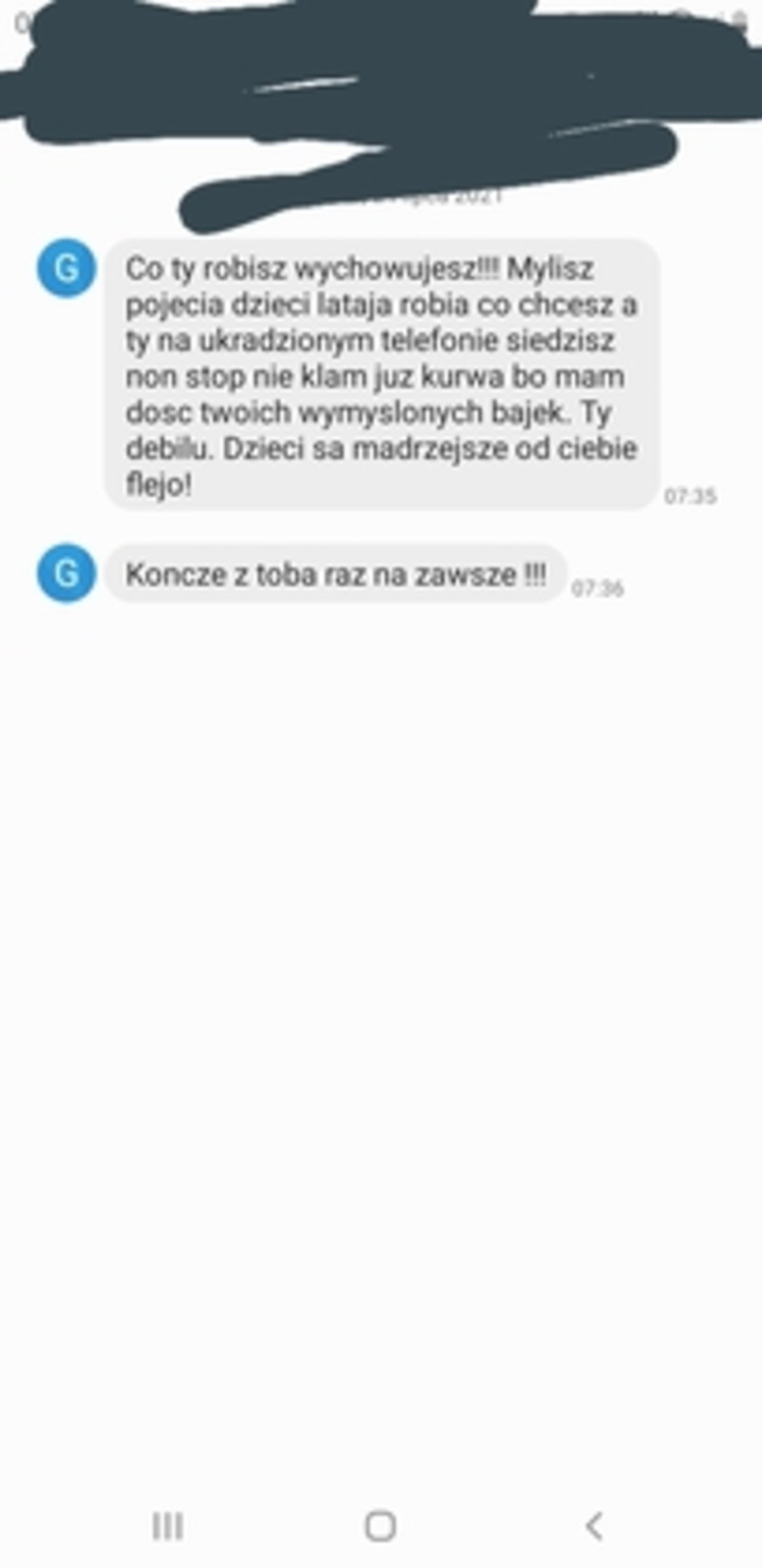The image size is (762, 1568).
Task: Tap the 'Koncze z toba' message bubble
Action: pyautogui.click(x=335, y=574)
